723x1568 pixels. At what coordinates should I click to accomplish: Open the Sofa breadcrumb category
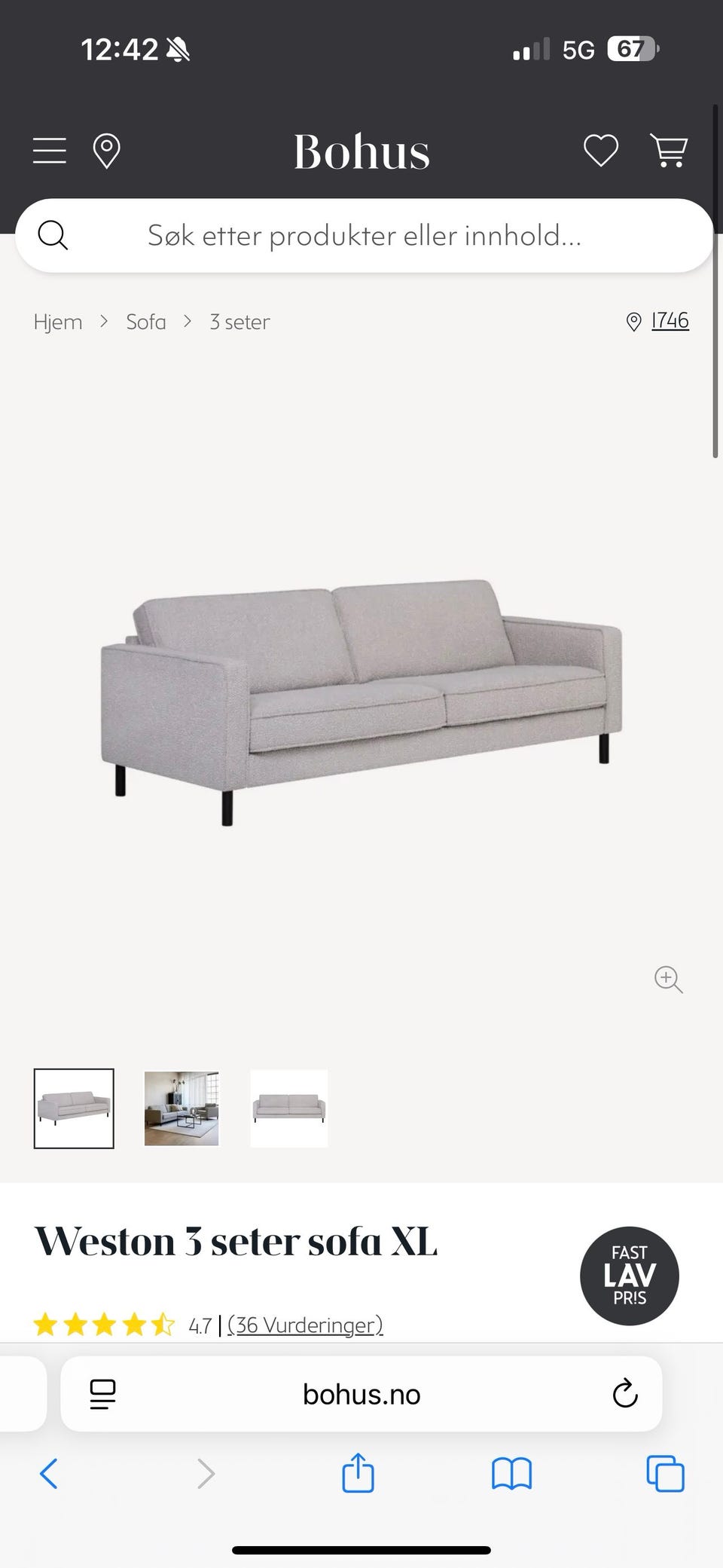click(x=145, y=322)
